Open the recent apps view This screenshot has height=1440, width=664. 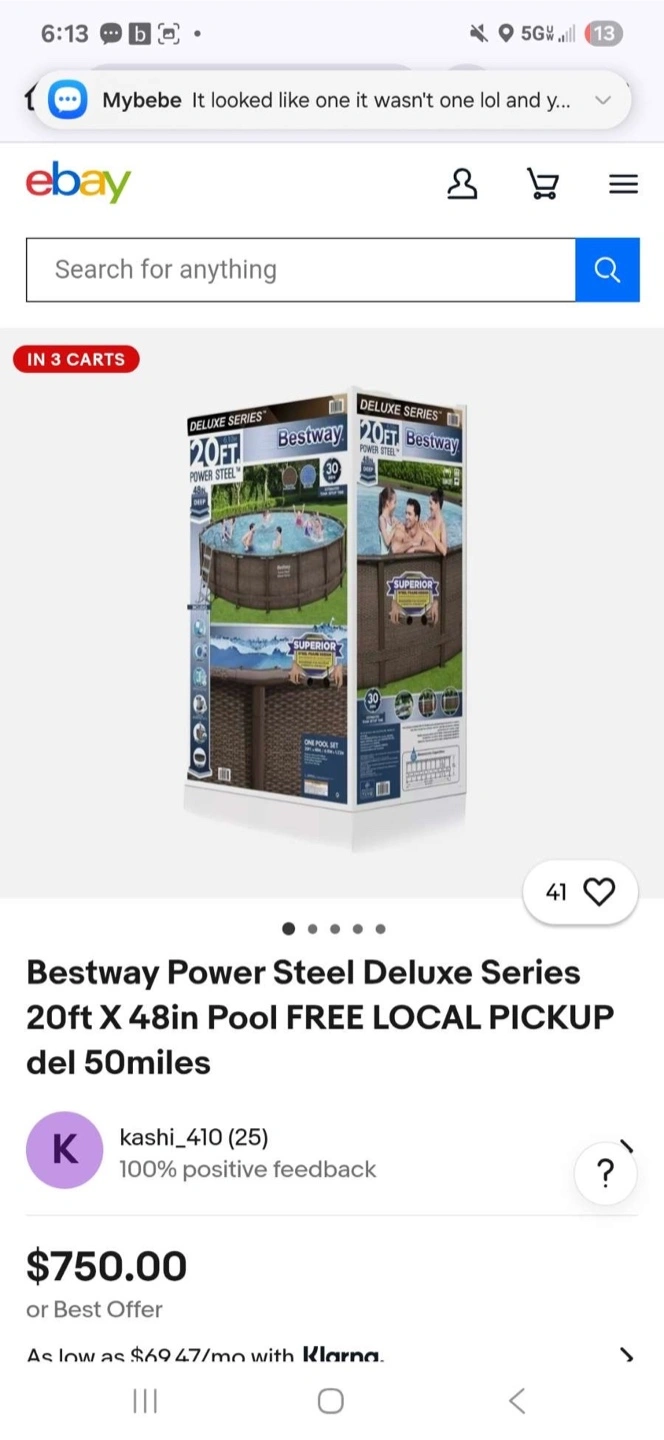tap(146, 1401)
